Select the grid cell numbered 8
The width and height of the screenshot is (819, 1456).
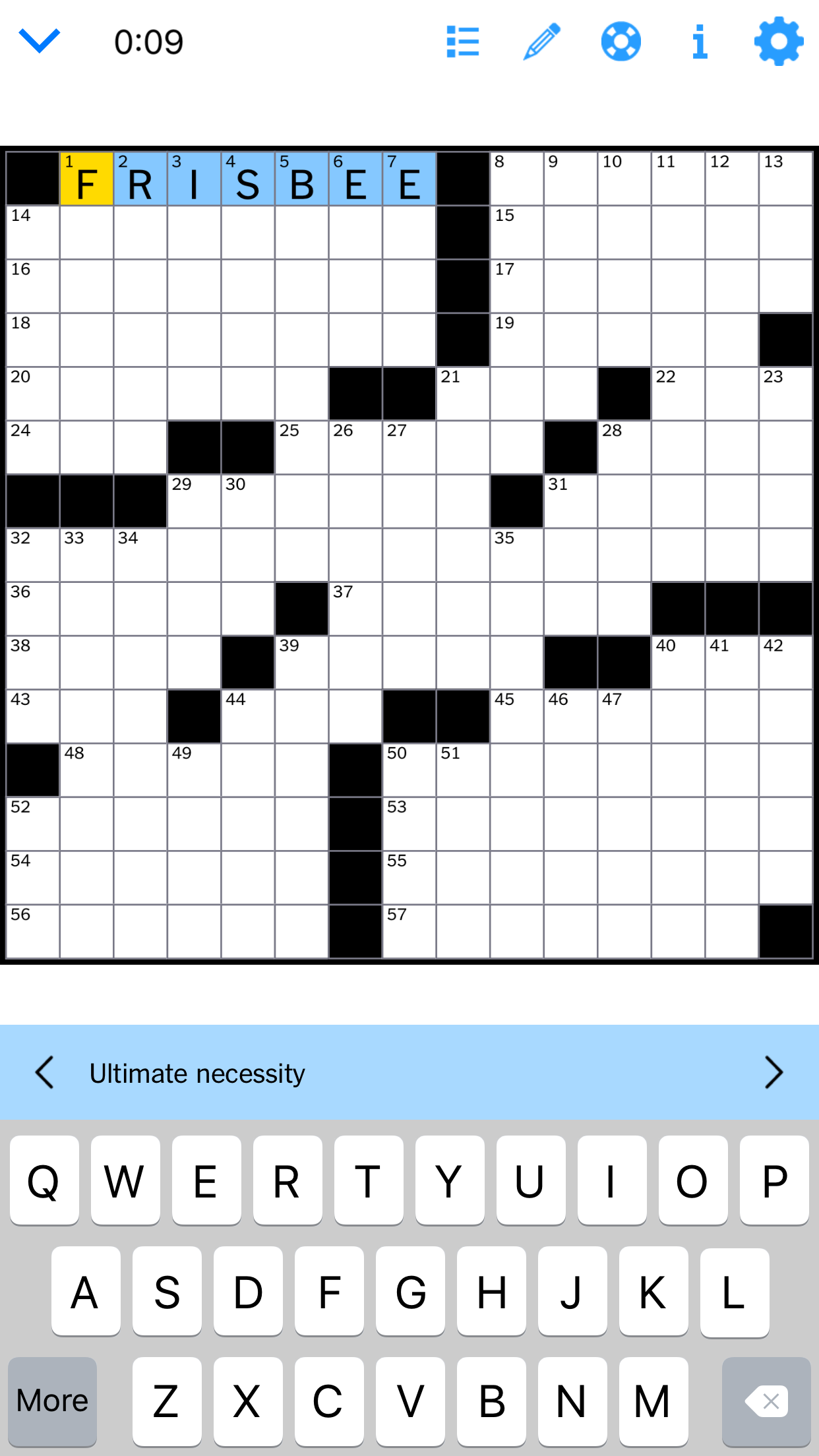(x=517, y=179)
